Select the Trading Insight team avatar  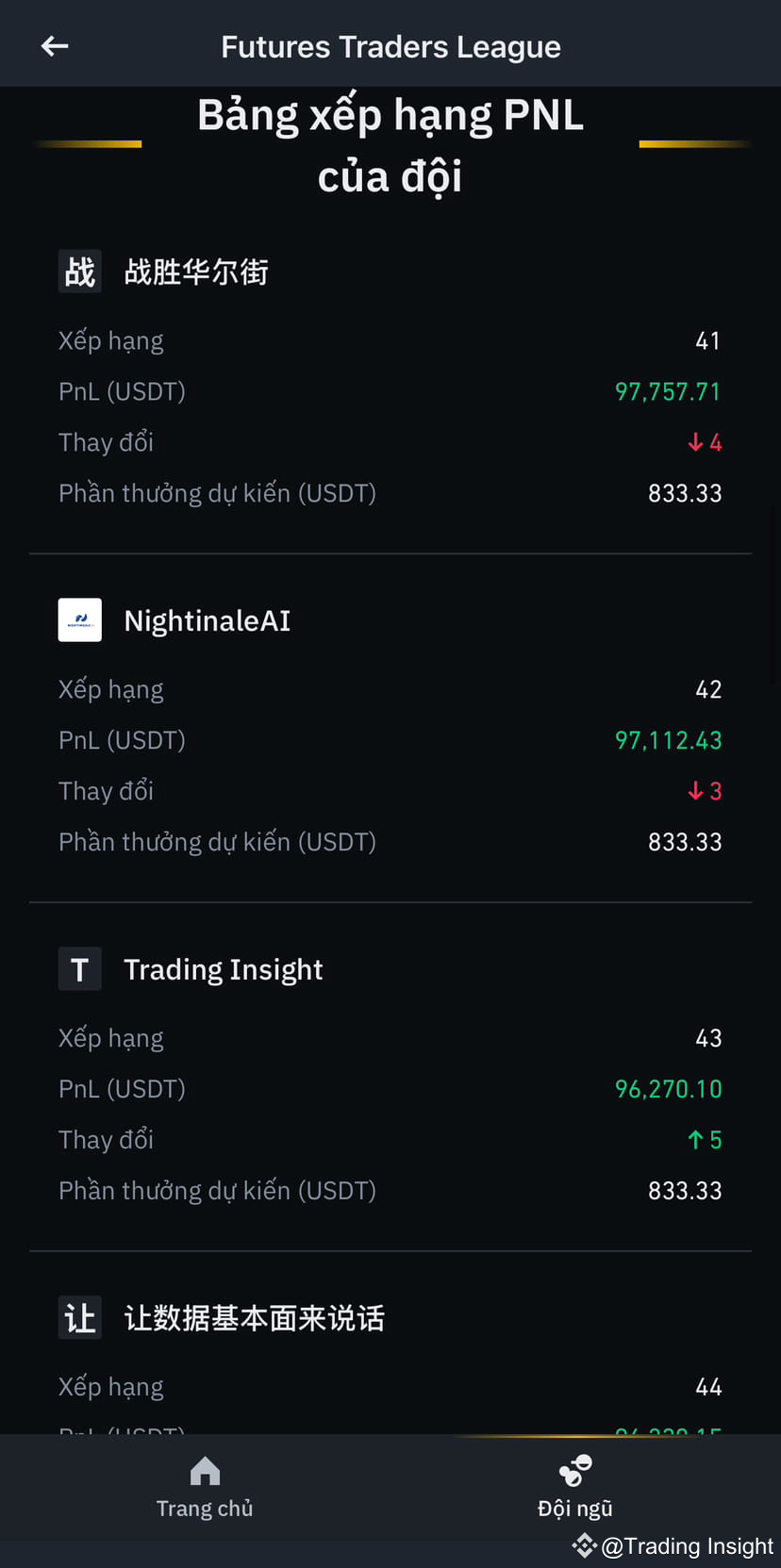(79, 968)
